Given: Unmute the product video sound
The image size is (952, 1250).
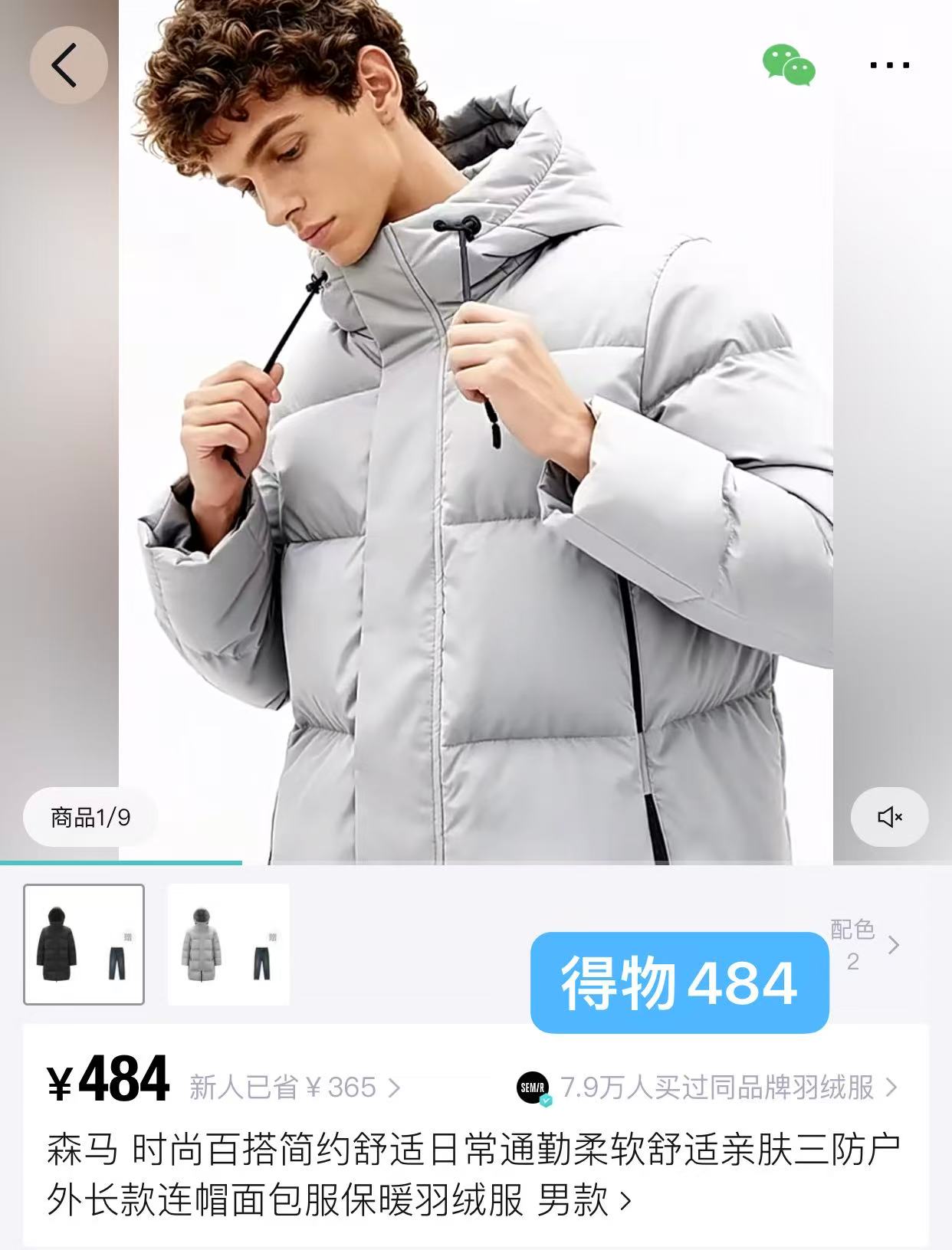Looking at the screenshot, I should coord(889,817).
